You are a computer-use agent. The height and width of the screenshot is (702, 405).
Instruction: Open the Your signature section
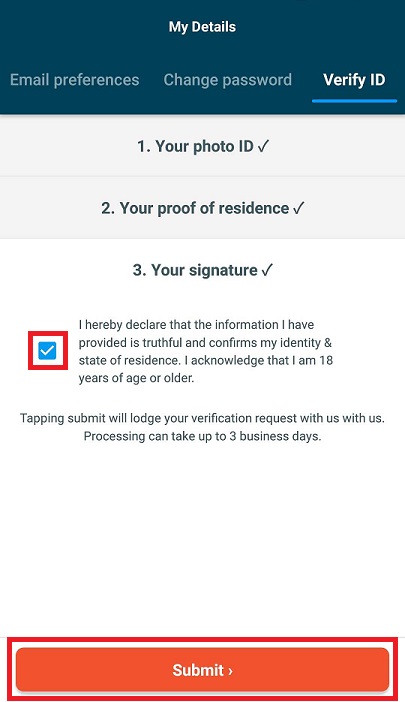[x=202, y=270]
